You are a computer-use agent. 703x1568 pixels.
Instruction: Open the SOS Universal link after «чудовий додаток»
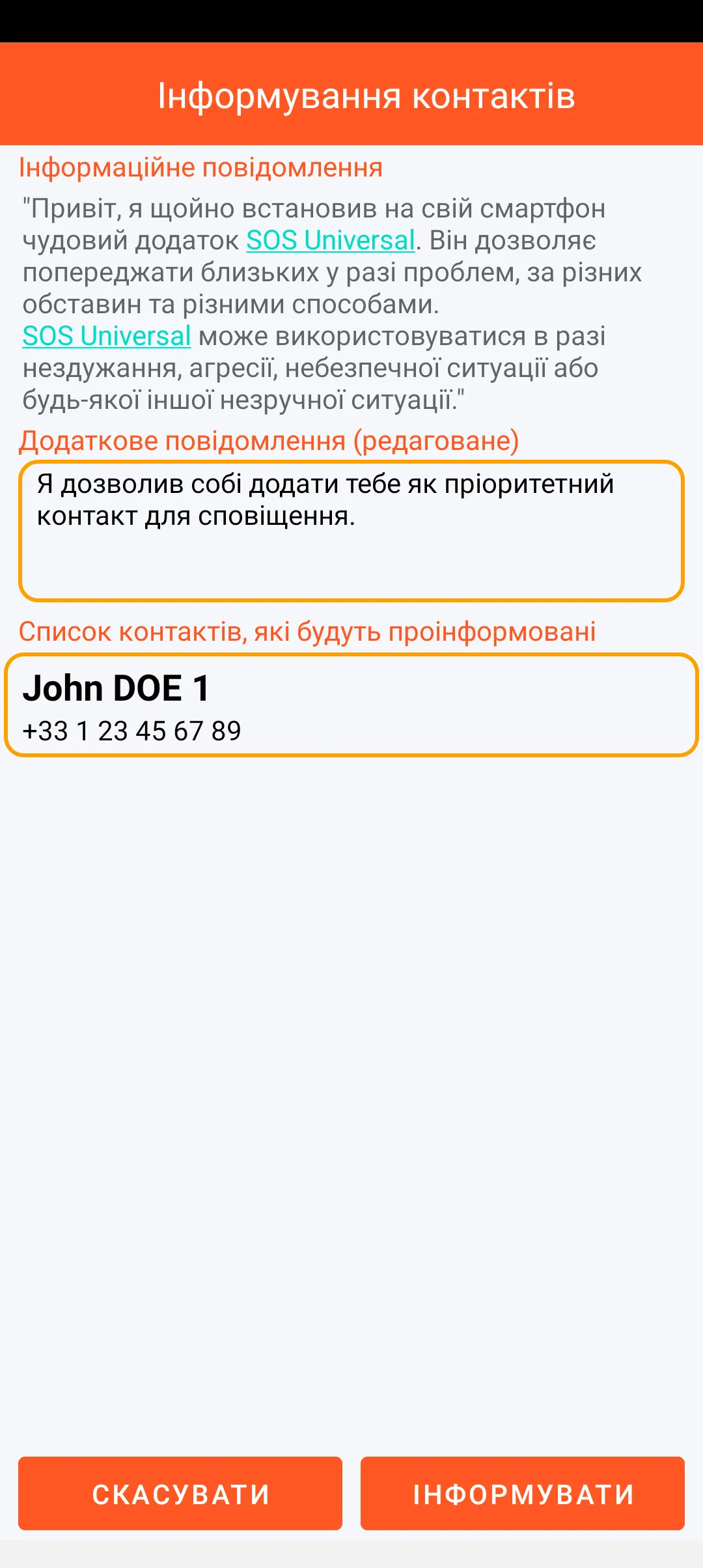[x=331, y=241]
